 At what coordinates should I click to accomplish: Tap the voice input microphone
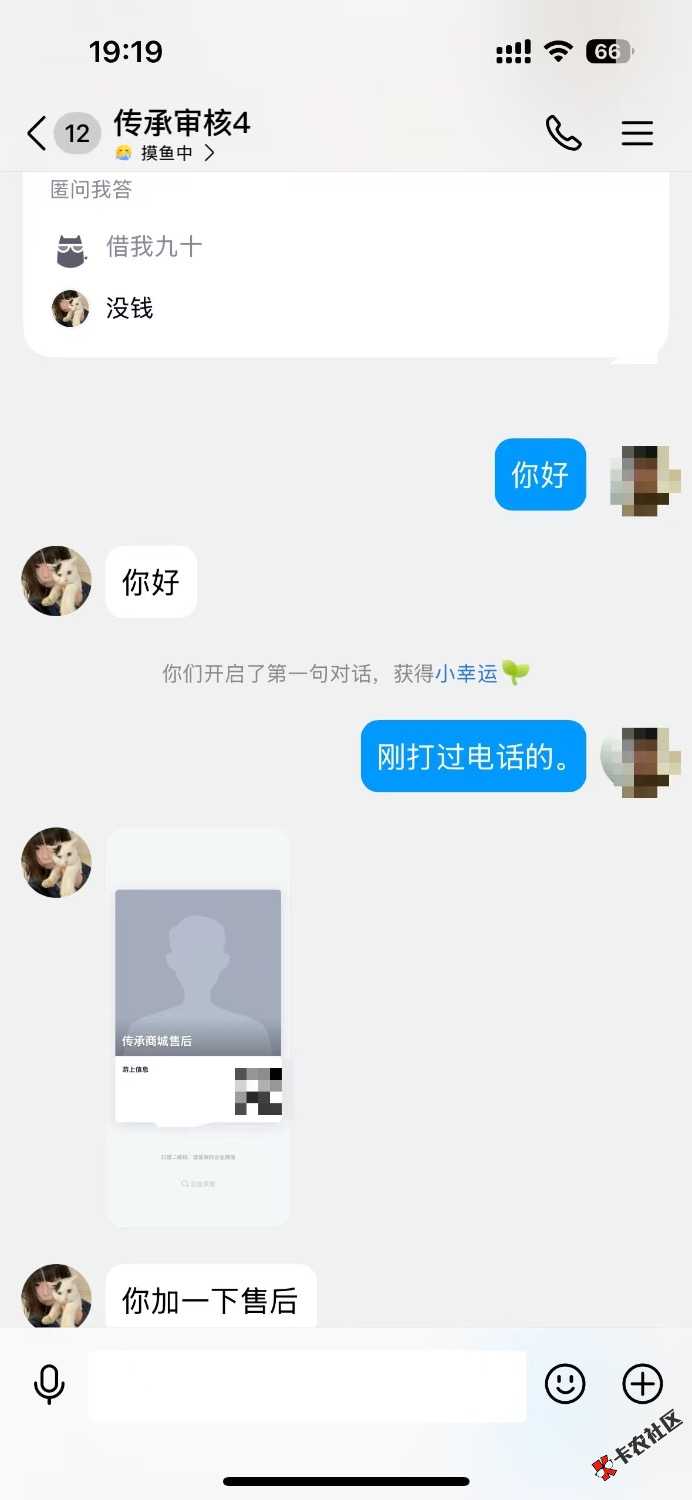[49, 1385]
